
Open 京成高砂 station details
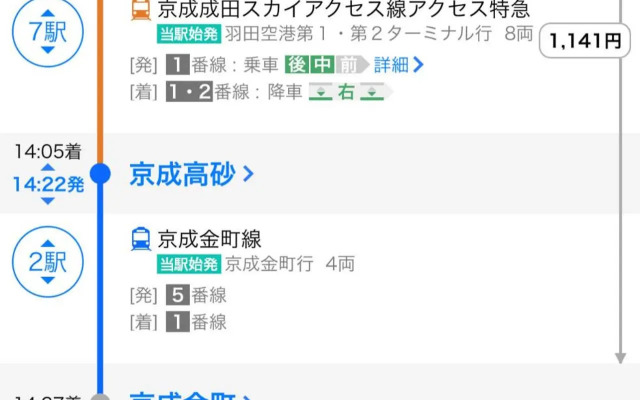click(x=191, y=175)
